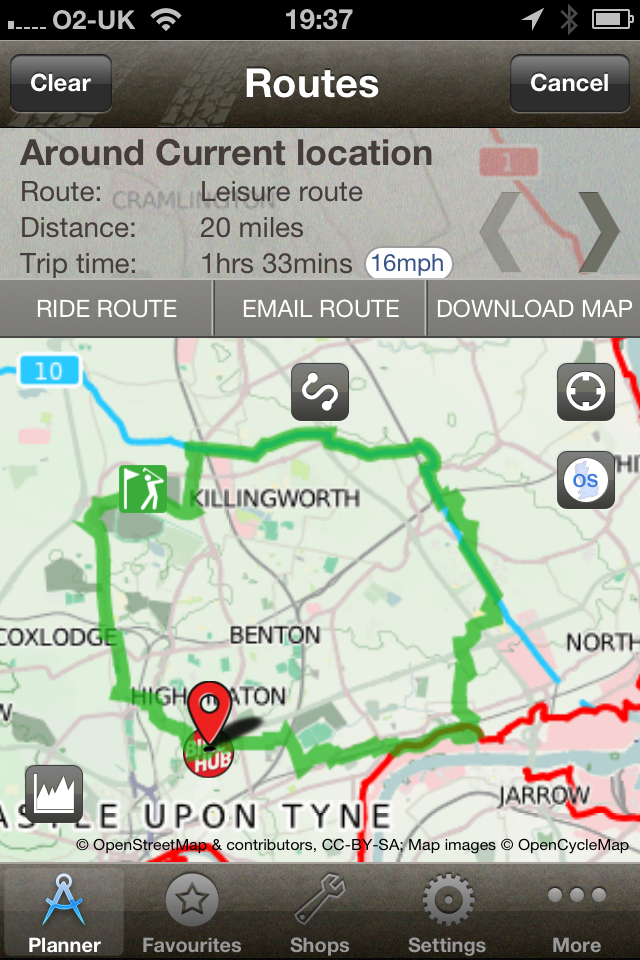Show the next route option arrow

click(x=600, y=231)
